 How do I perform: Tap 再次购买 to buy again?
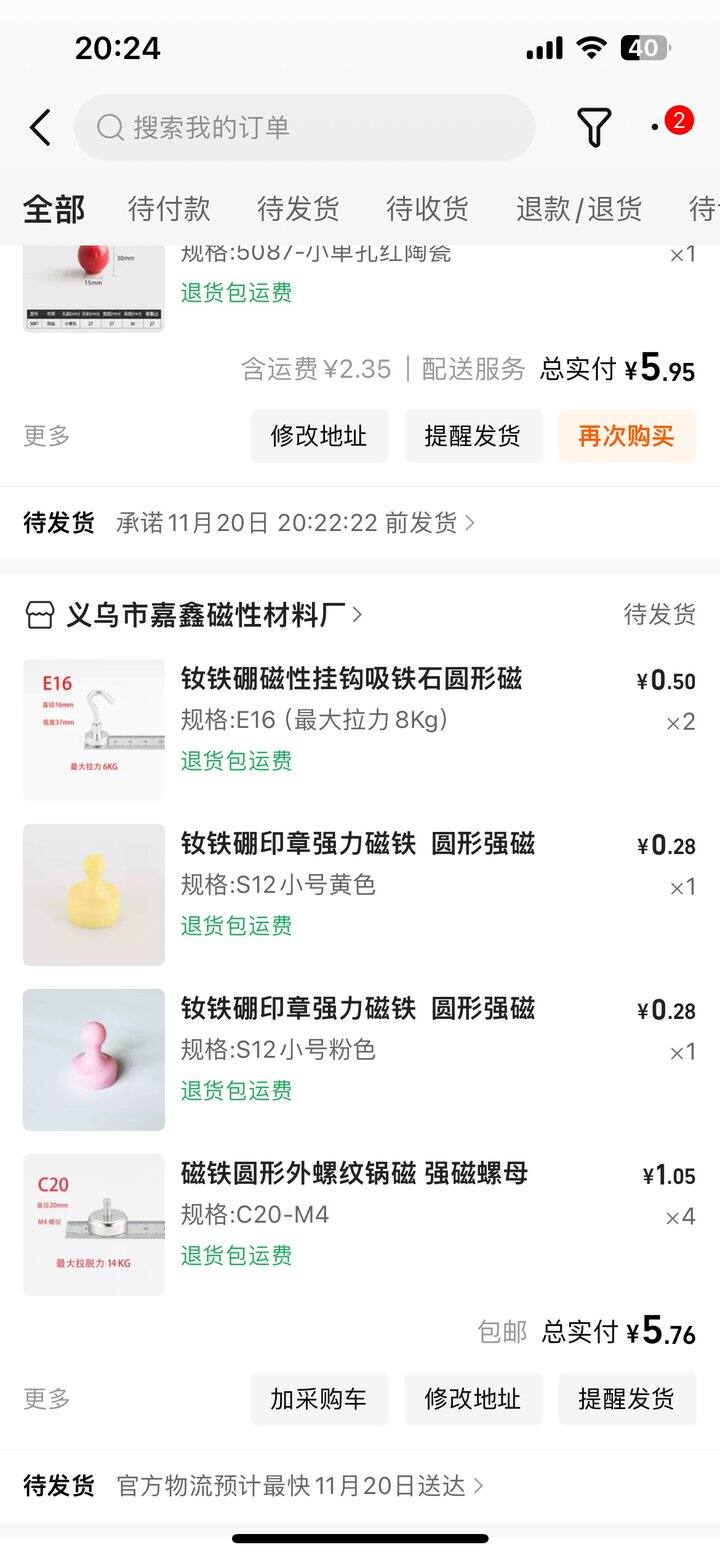626,436
